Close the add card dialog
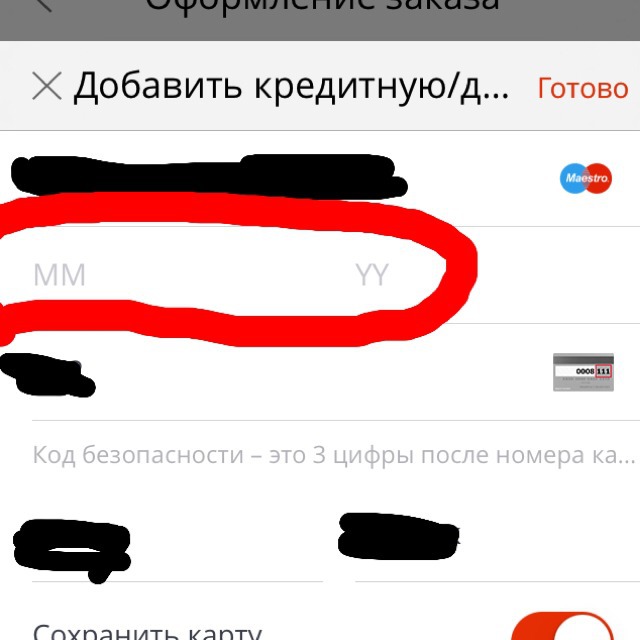 [x=47, y=87]
